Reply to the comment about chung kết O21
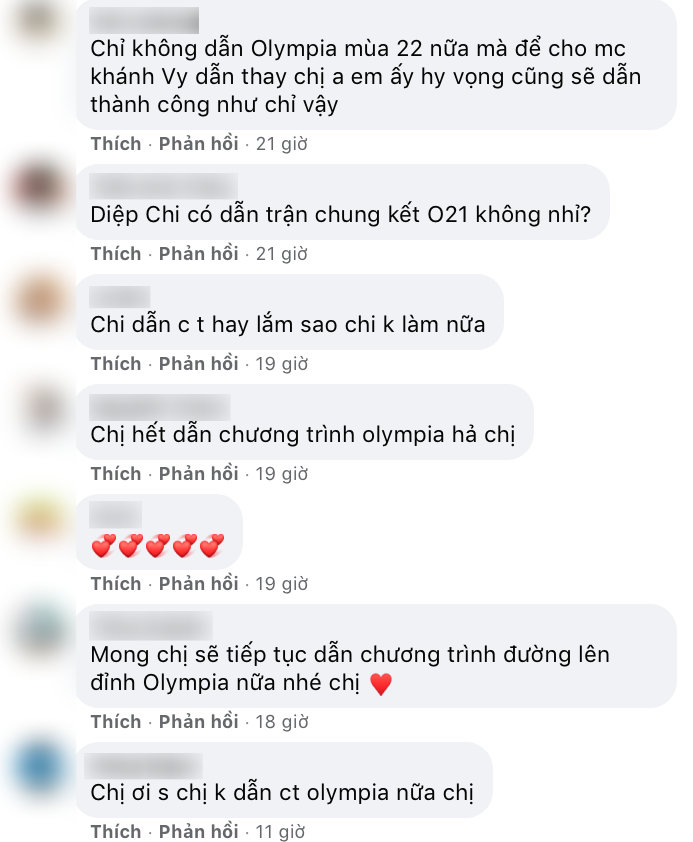Image resolution: width=693 pixels, height=842 pixels. pos(198,254)
